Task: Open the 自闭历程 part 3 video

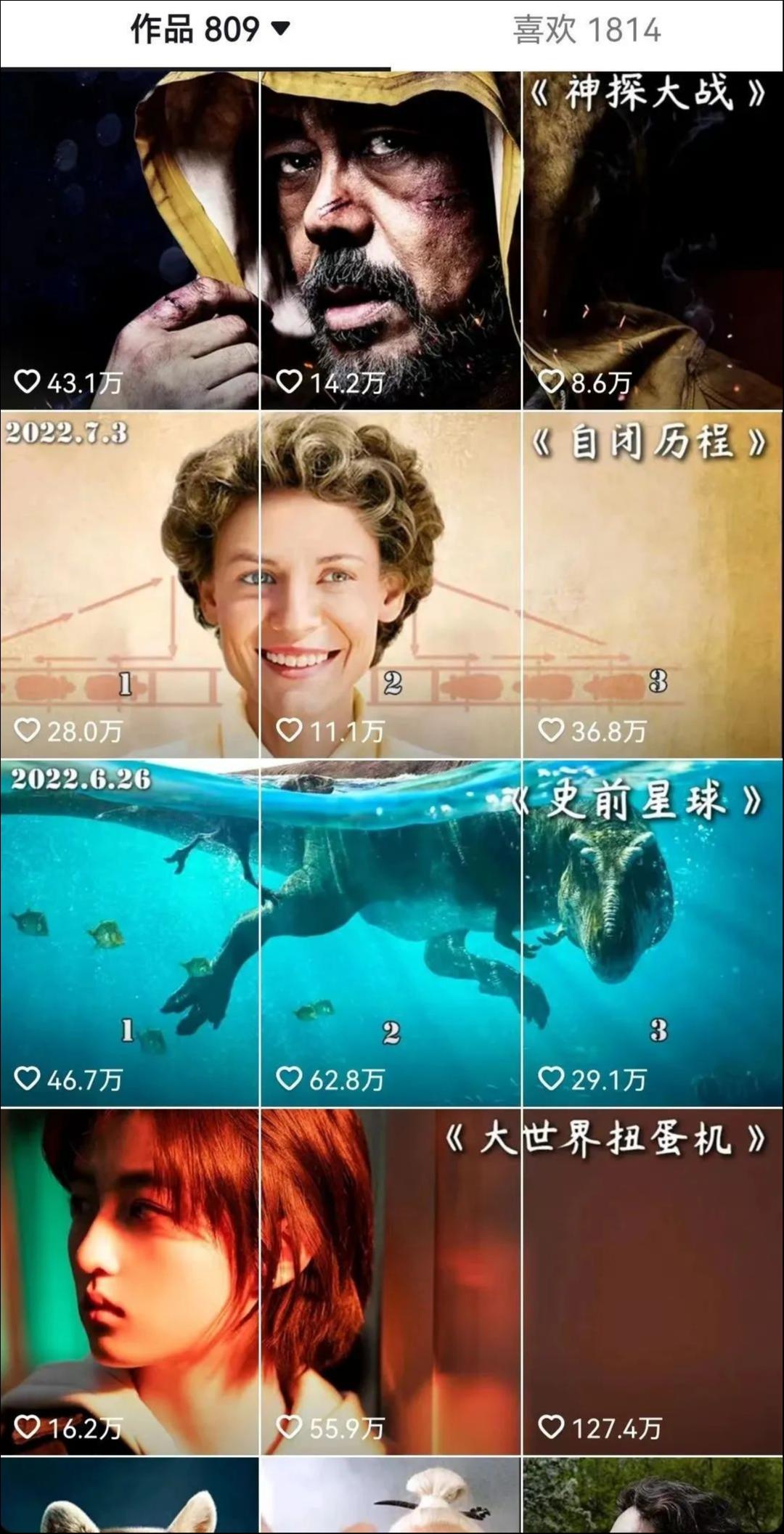Action: coord(652,584)
